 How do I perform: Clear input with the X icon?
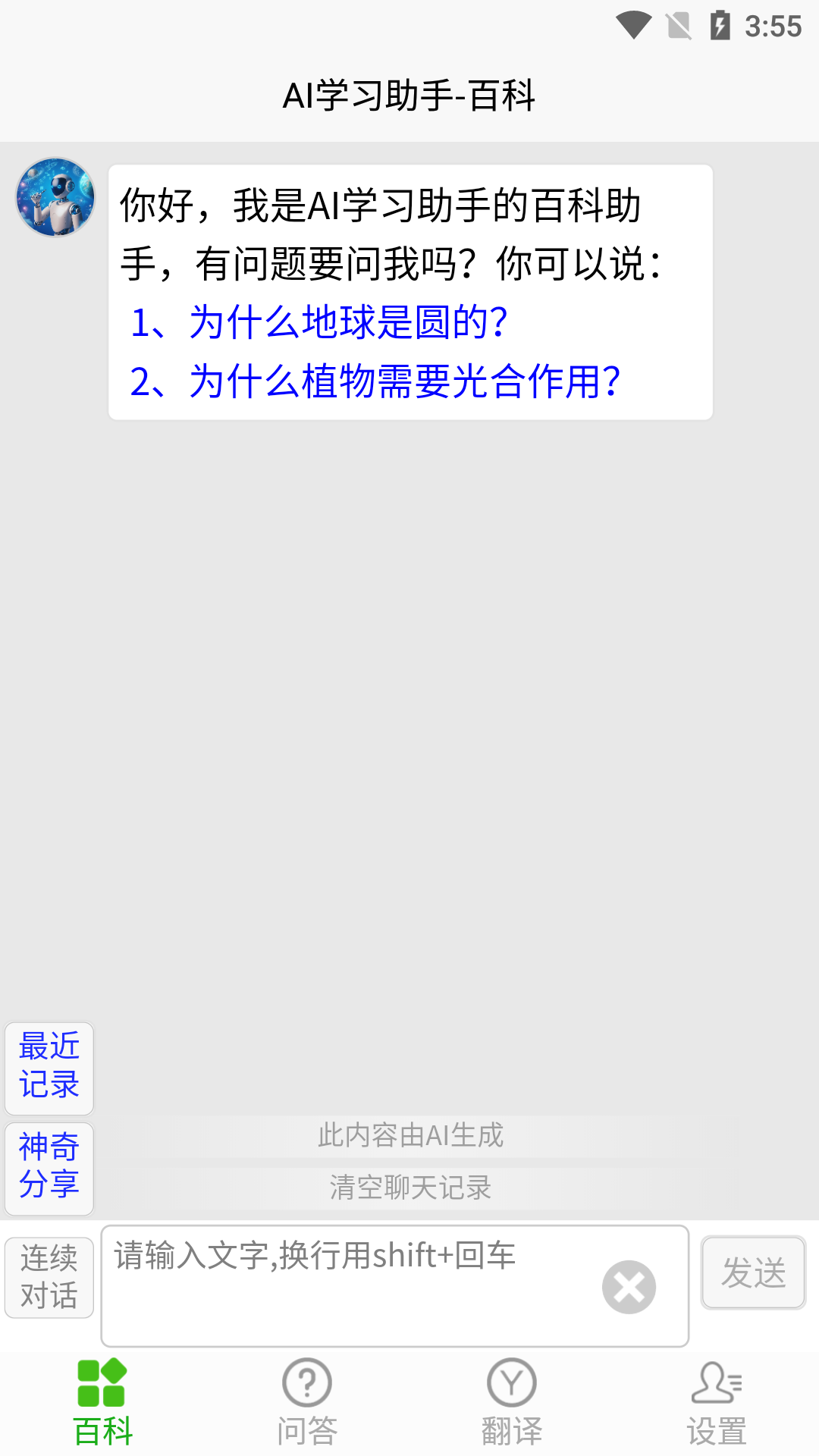[x=628, y=1286]
